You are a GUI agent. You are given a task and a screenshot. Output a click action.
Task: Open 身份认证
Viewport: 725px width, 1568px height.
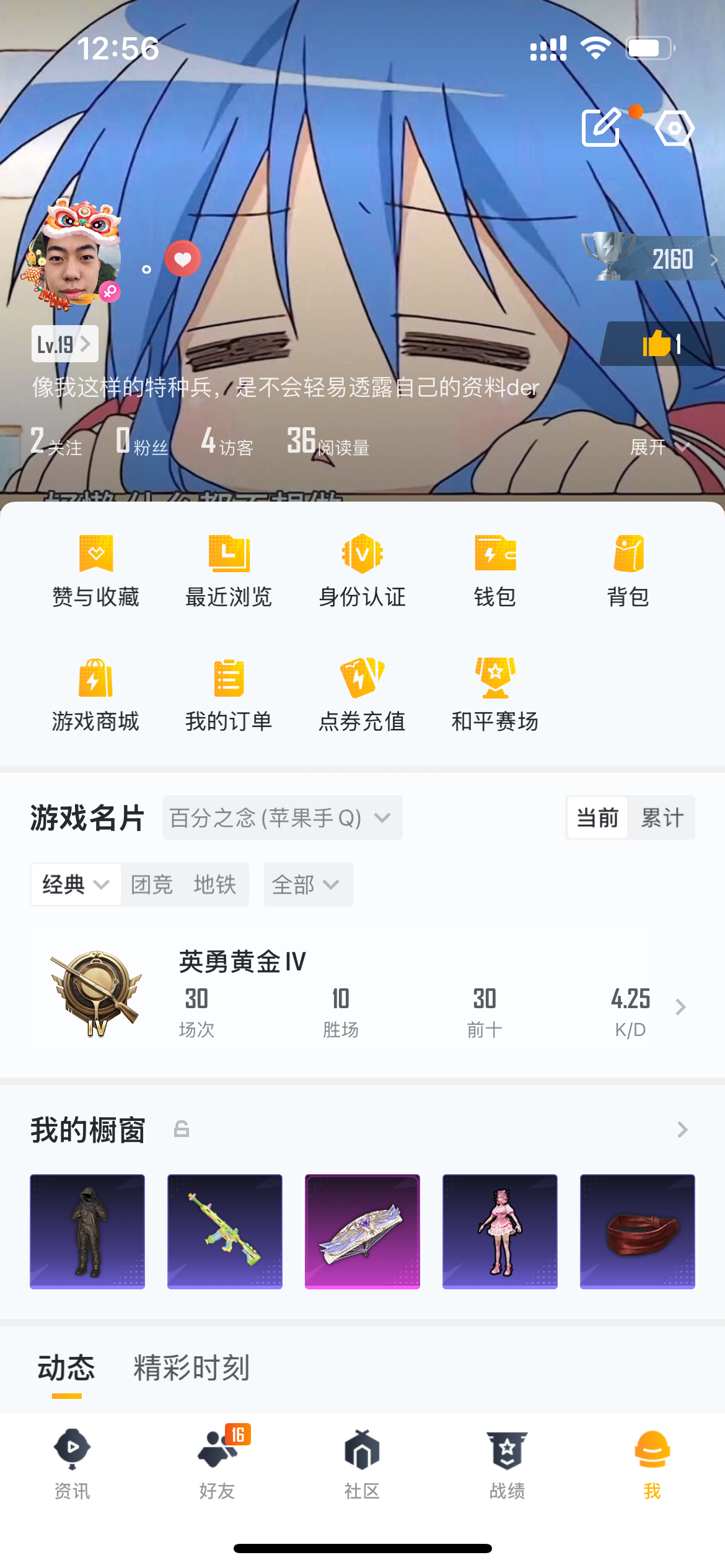point(362,571)
